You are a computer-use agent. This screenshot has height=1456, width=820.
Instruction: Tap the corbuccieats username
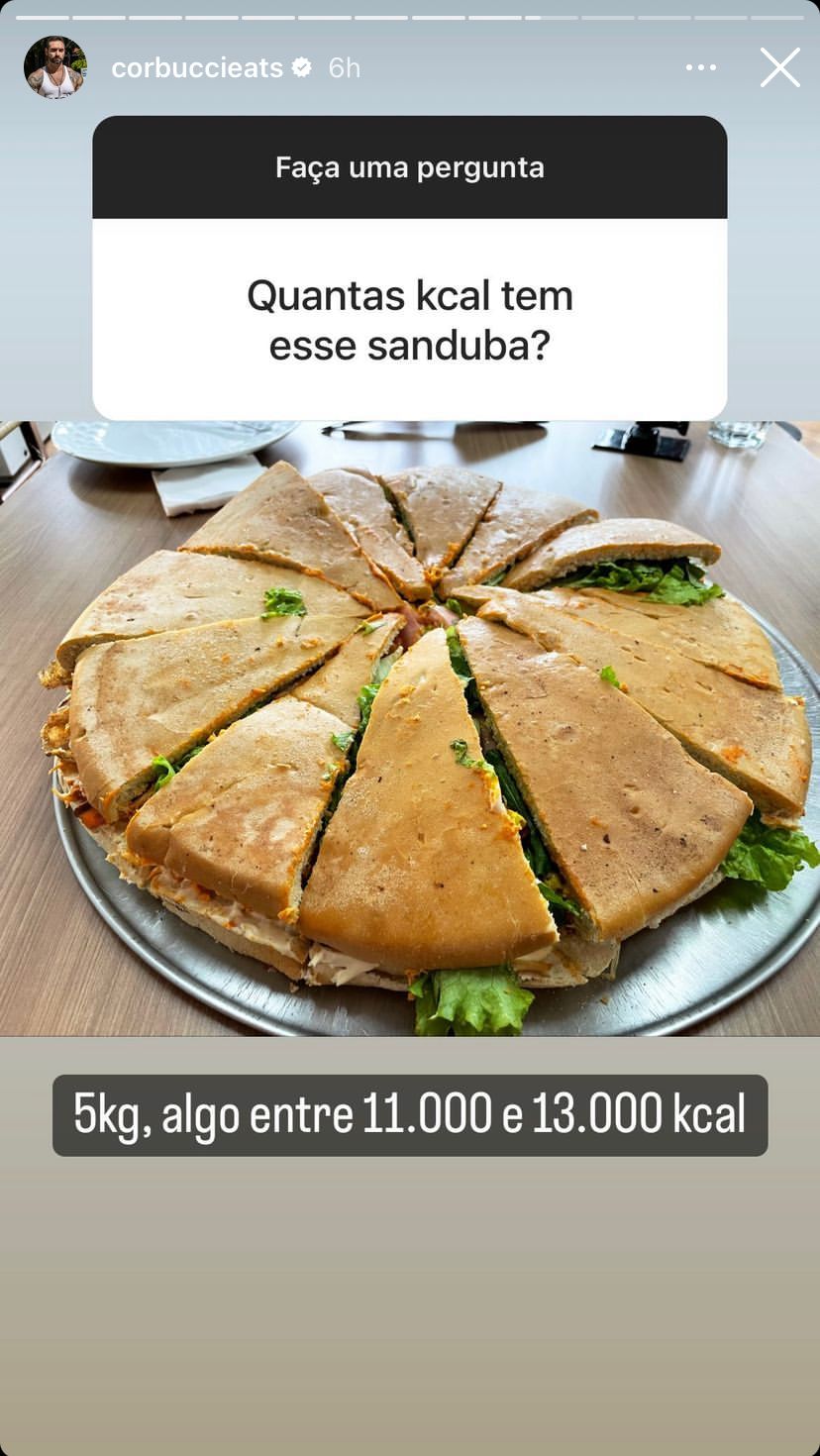(197, 67)
